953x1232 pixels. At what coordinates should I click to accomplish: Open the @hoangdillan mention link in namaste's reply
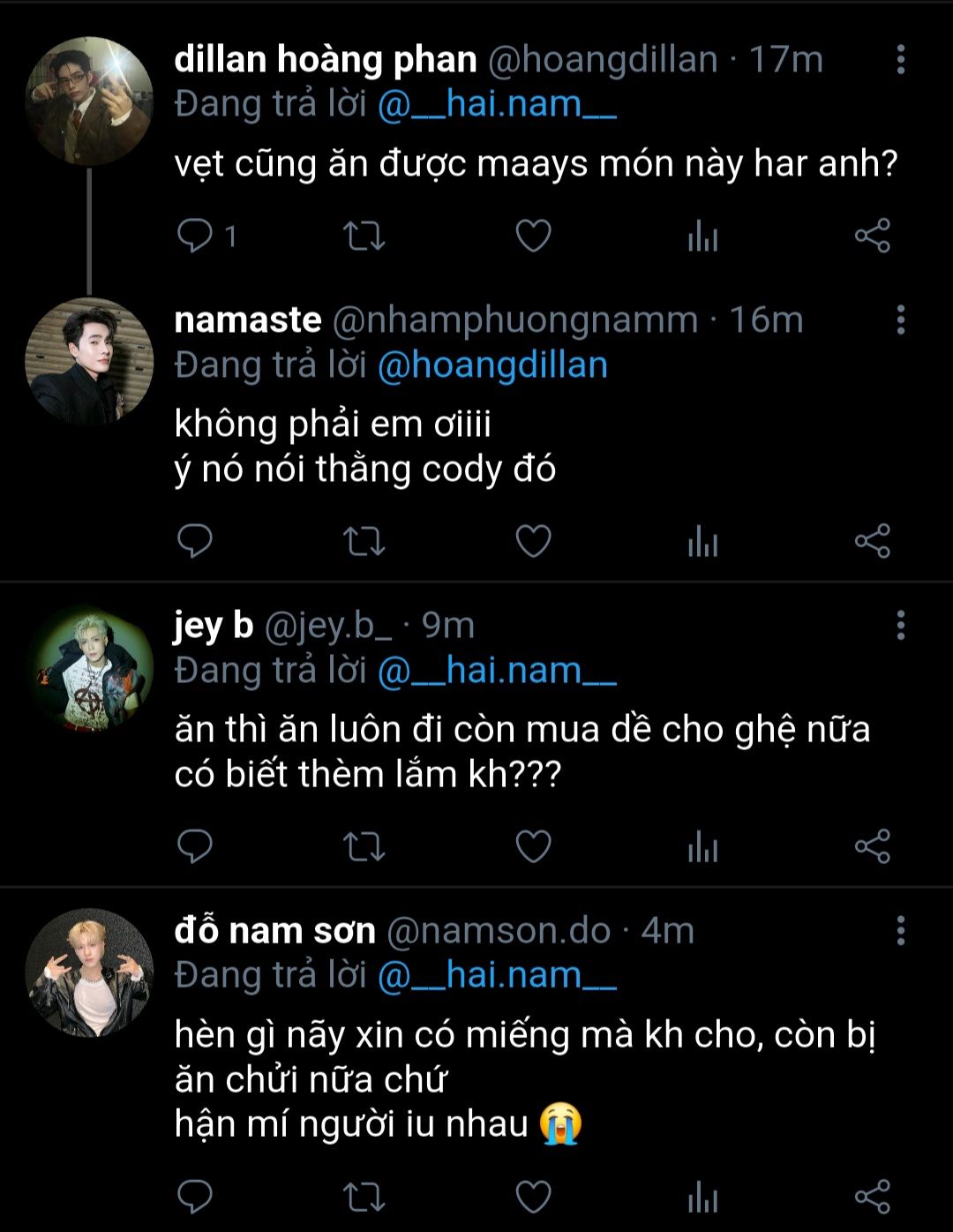tap(492, 365)
